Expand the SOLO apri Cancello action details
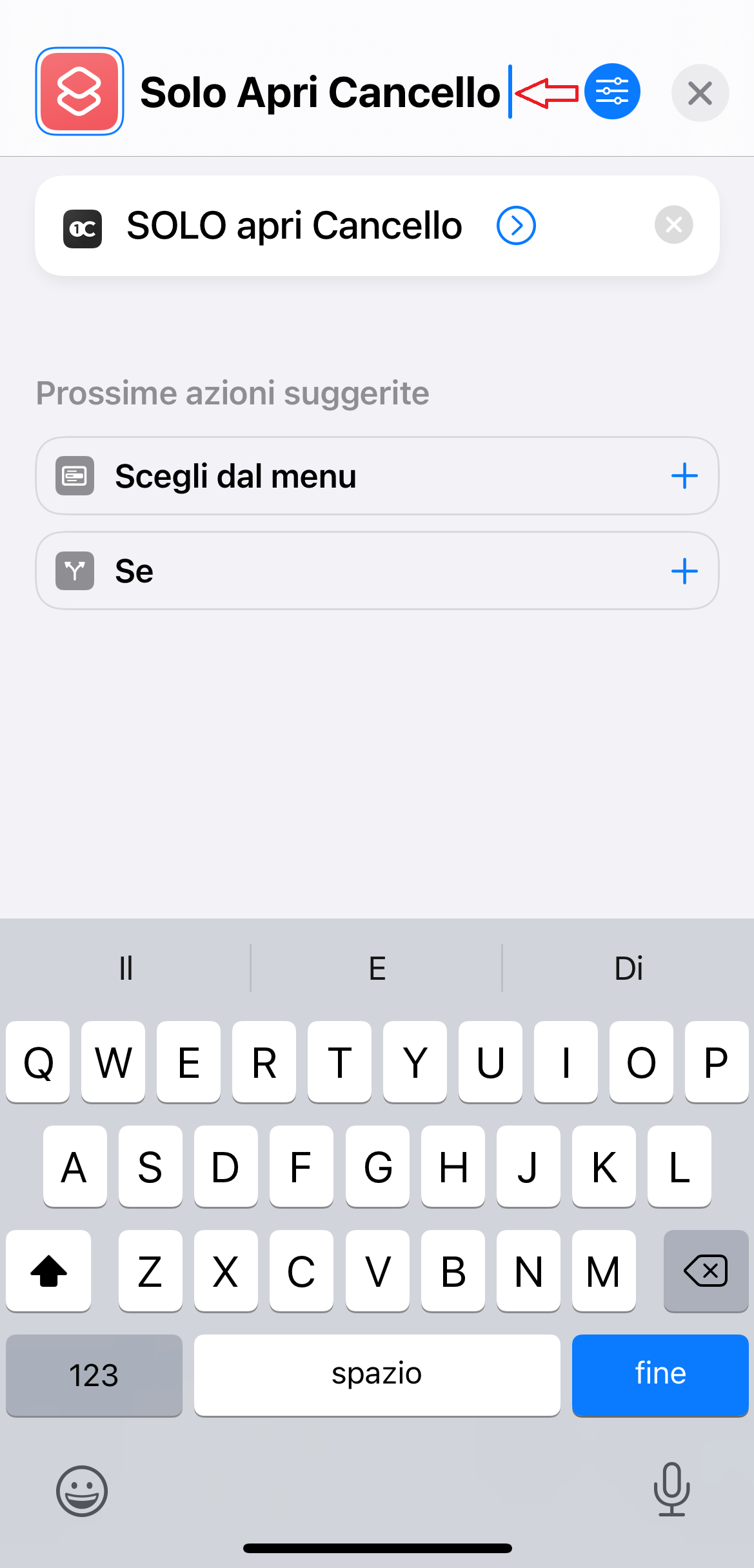Screen dimensions: 754x1568 click(516, 225)
